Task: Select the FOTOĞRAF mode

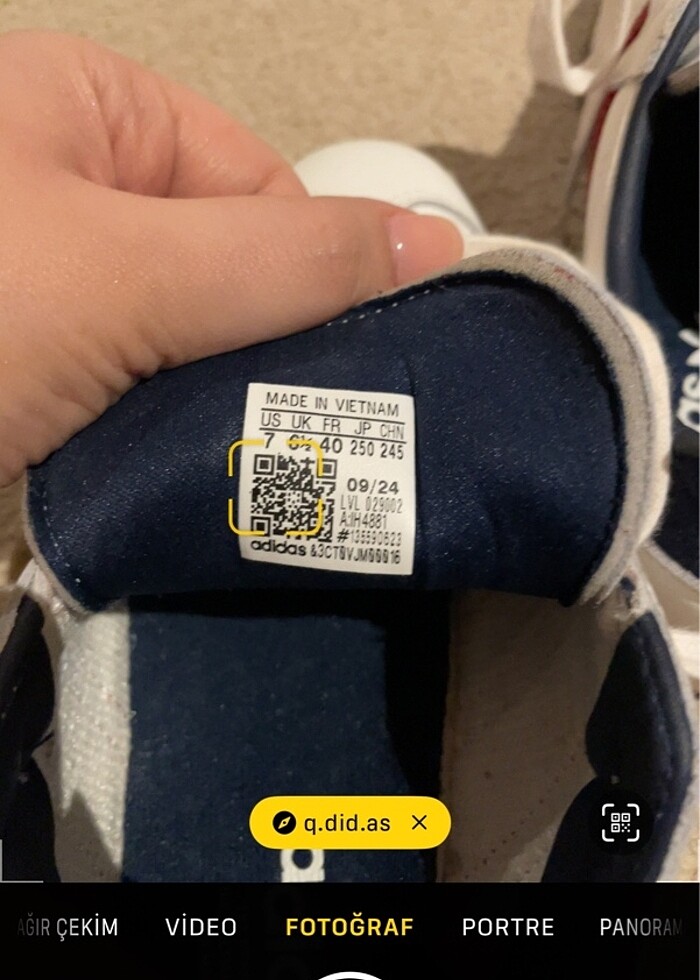Action: tap(349, 927)
